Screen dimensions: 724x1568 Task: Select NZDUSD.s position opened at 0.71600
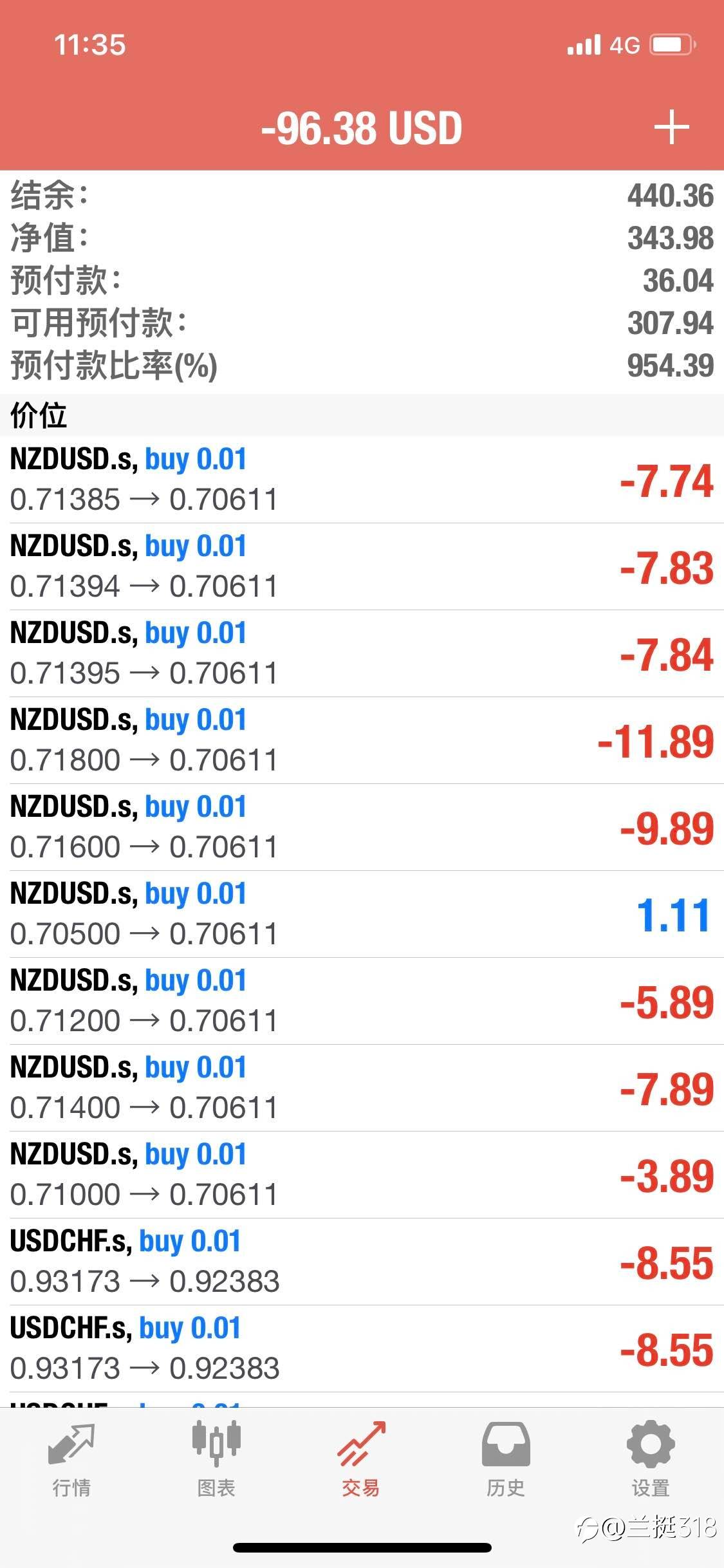tap(362, 827)
